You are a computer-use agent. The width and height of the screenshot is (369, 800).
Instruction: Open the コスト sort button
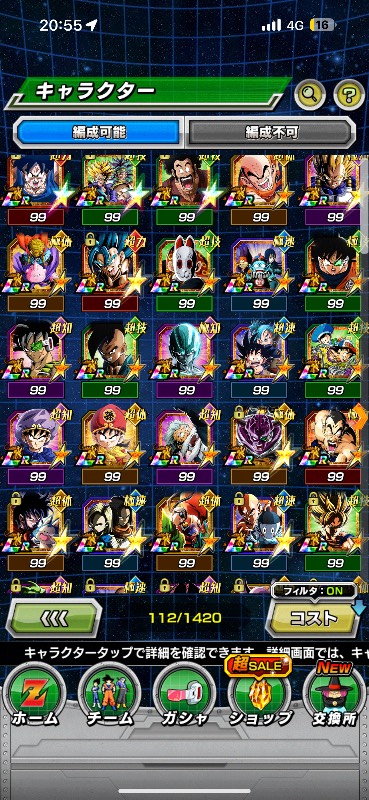pyautogui.click(x=313, y=618)
